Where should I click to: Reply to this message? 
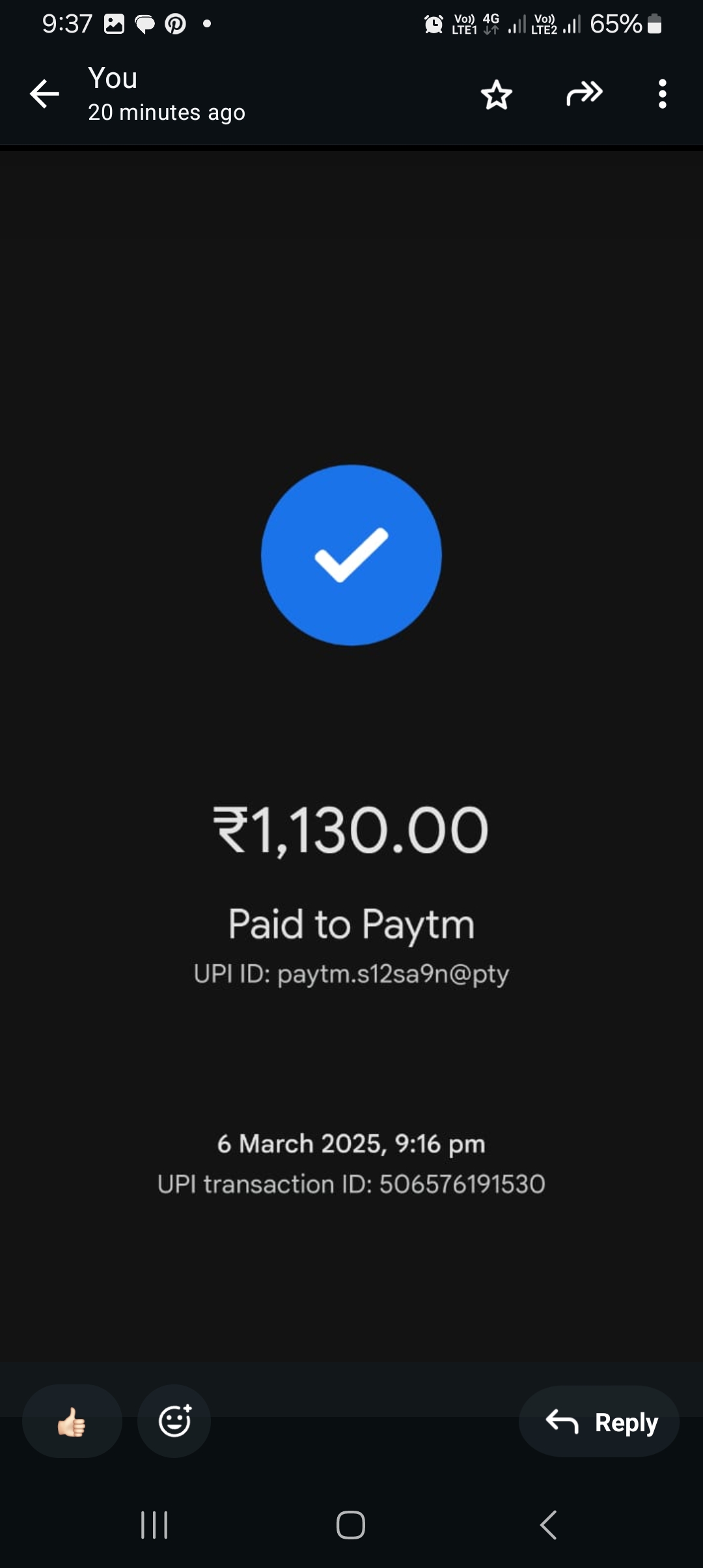[x=599, y=1422]
